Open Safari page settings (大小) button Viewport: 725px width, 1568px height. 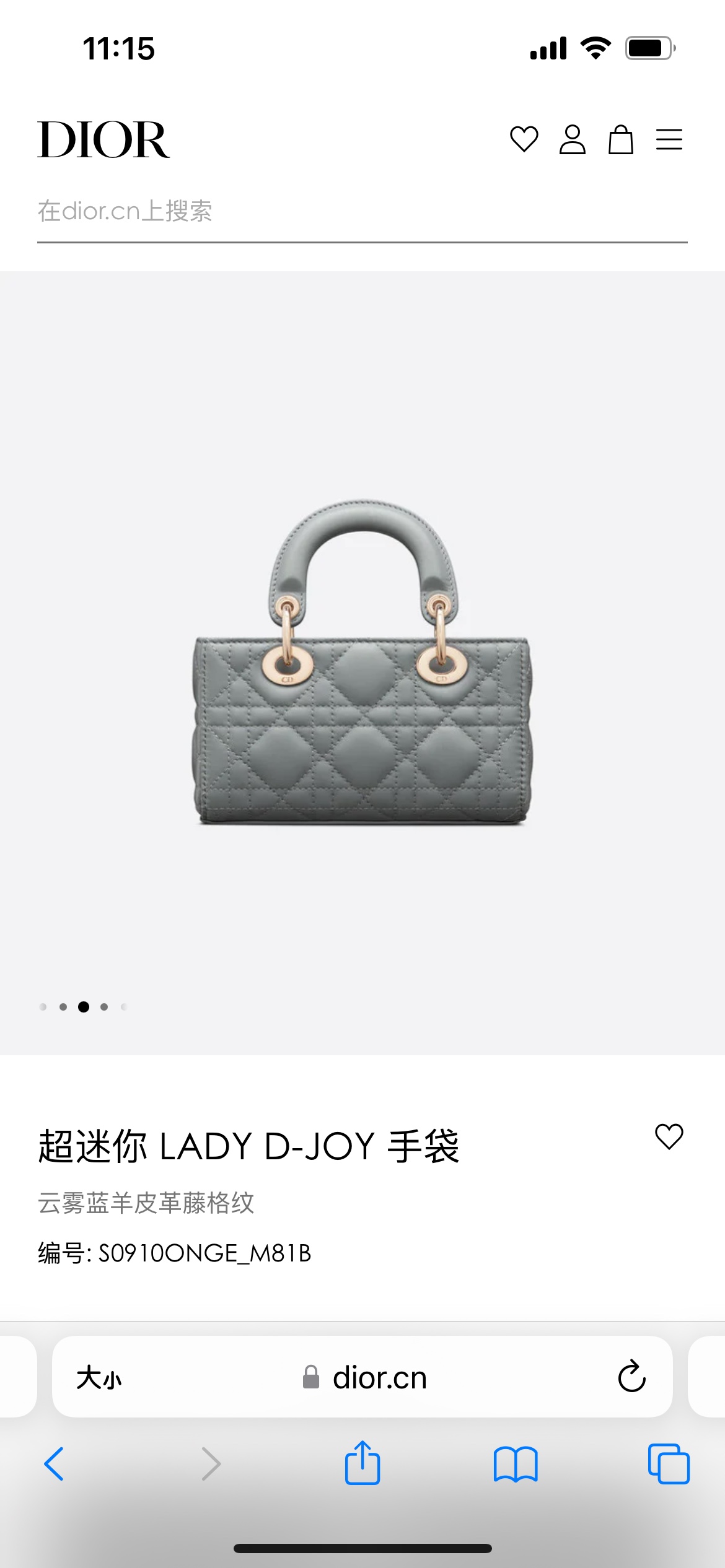coord(99,1378)
